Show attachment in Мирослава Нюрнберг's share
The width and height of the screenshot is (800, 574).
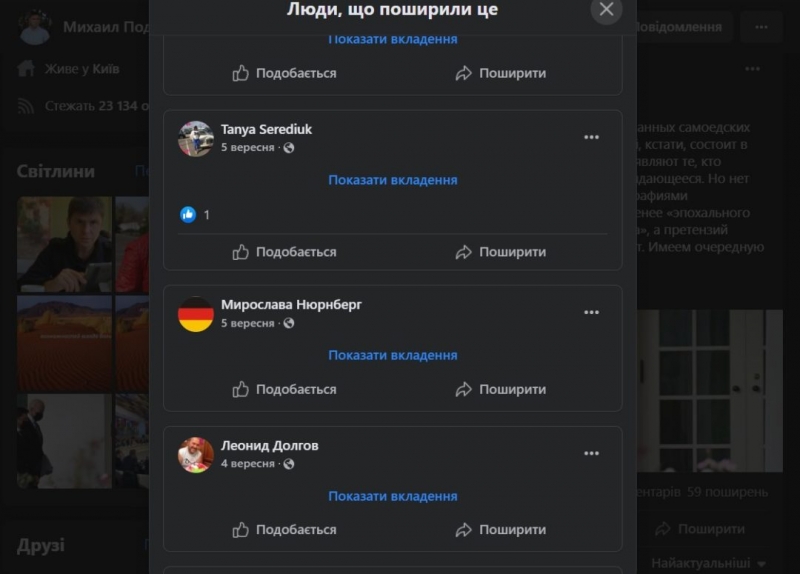(392, 355)
